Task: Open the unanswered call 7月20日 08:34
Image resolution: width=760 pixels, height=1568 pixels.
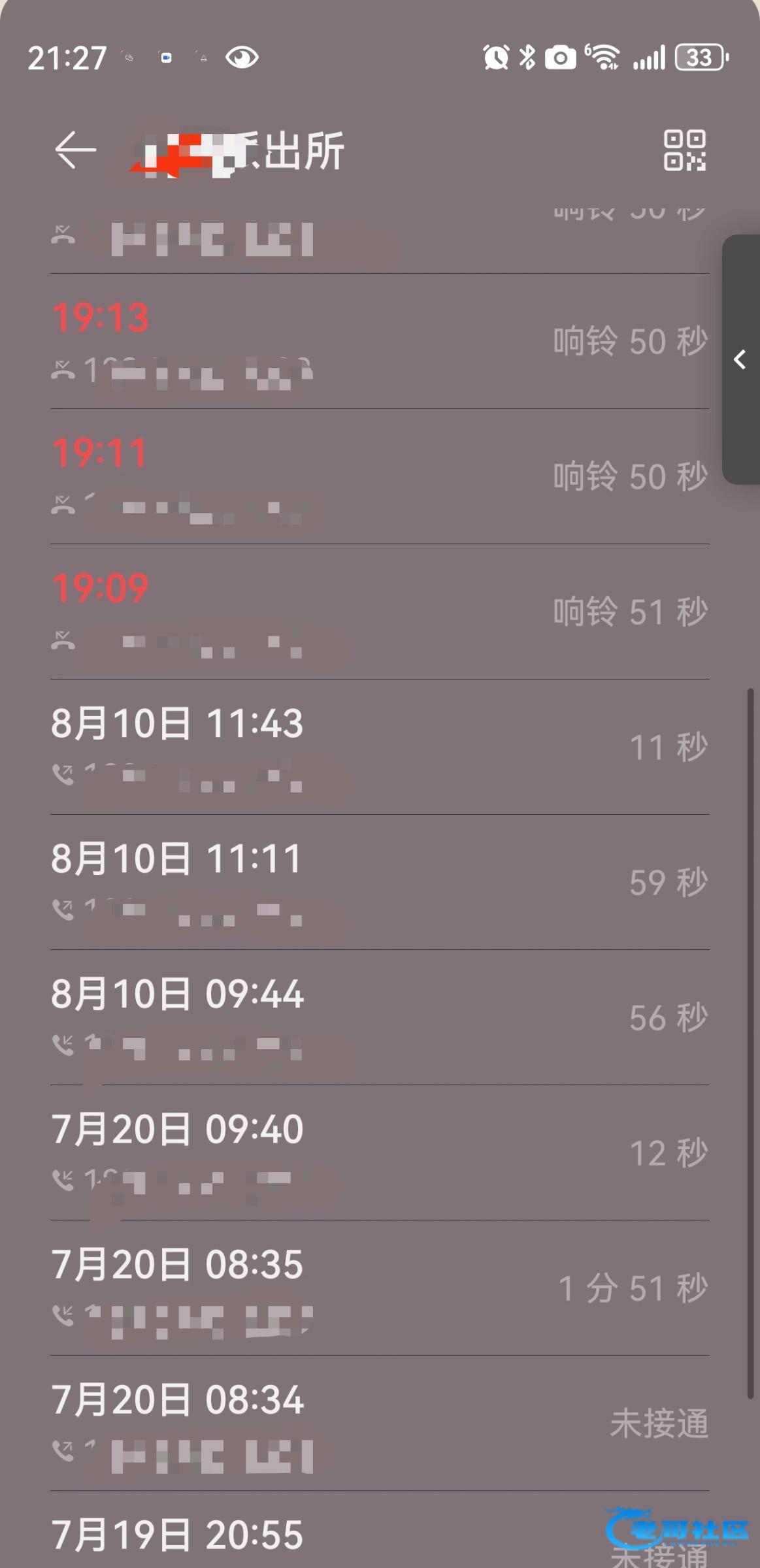Action: click(380, 1424)
